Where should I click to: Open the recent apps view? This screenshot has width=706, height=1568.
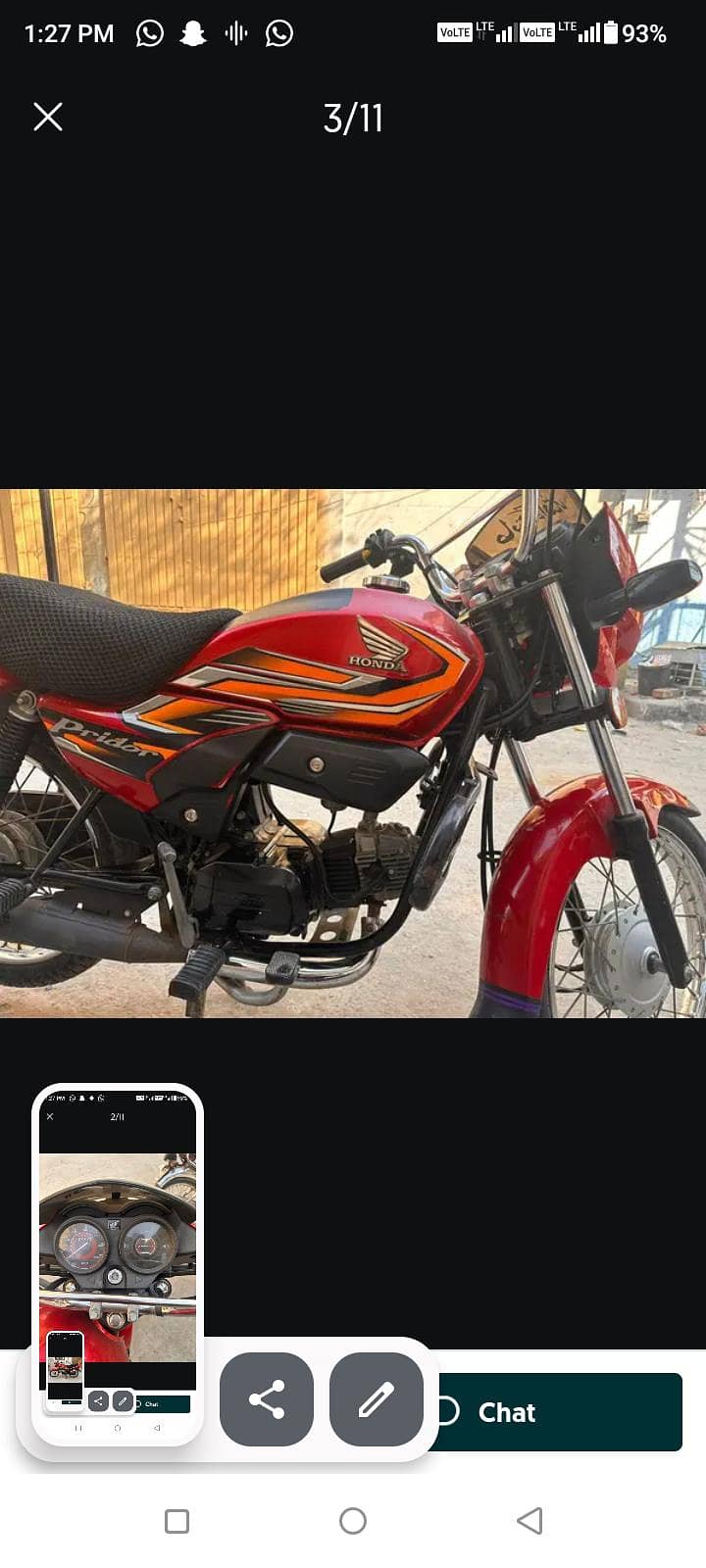176,1521
